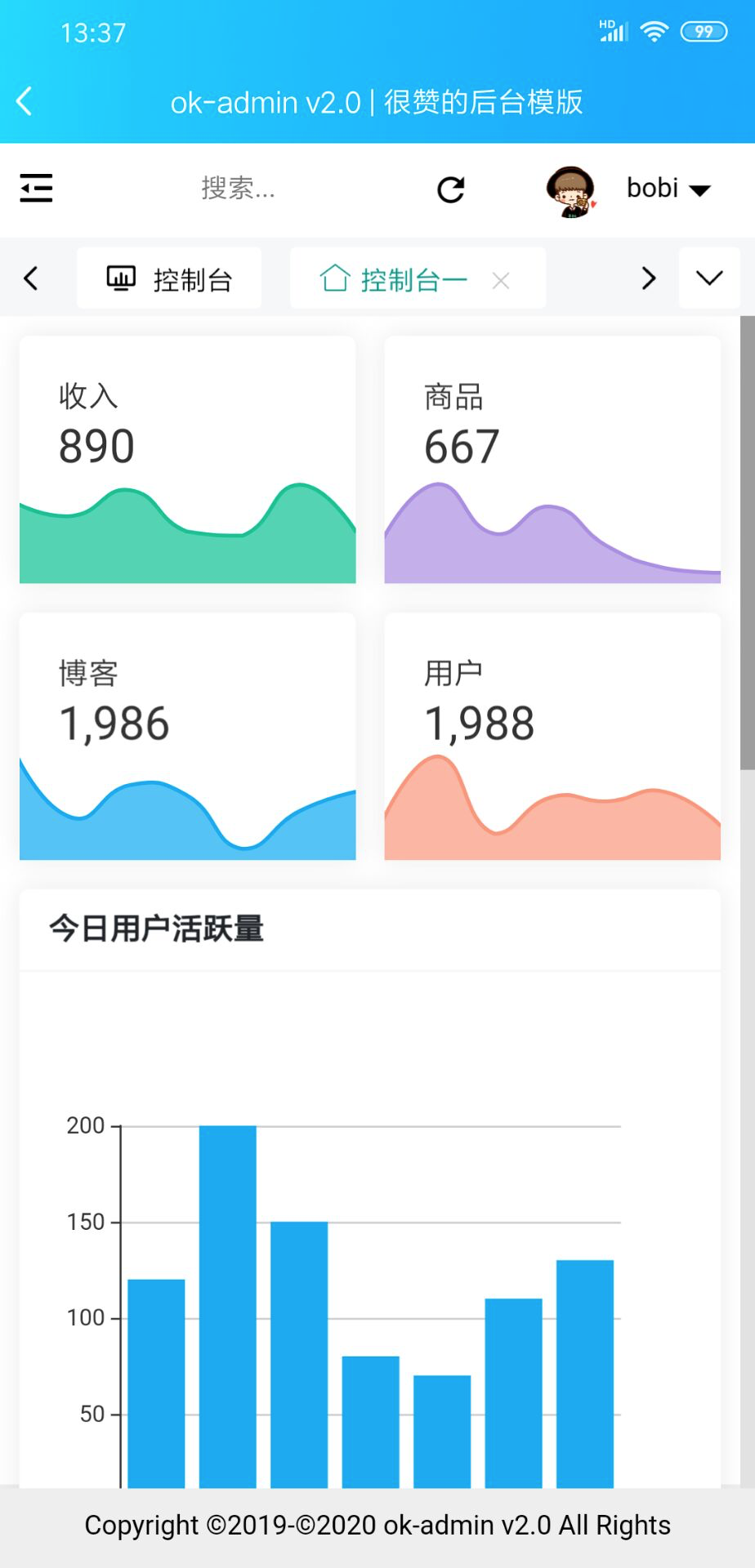The width and height of the screenshot is (755, 1568).
Task: Select the 控制台一 tab
Action: 393,279
